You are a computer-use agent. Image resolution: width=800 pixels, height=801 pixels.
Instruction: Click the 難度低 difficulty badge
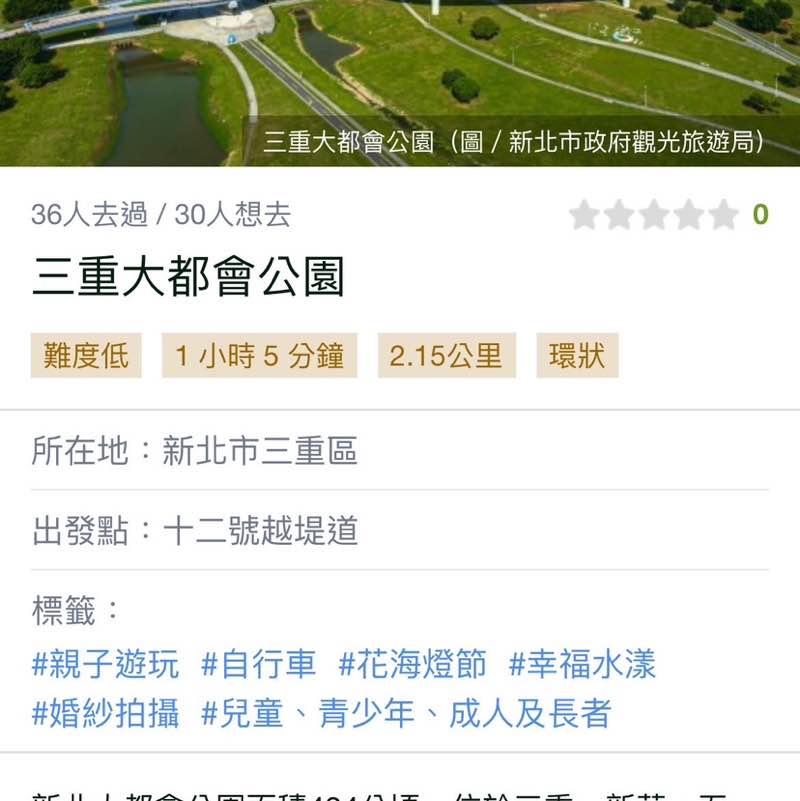[x=86, y=356]
